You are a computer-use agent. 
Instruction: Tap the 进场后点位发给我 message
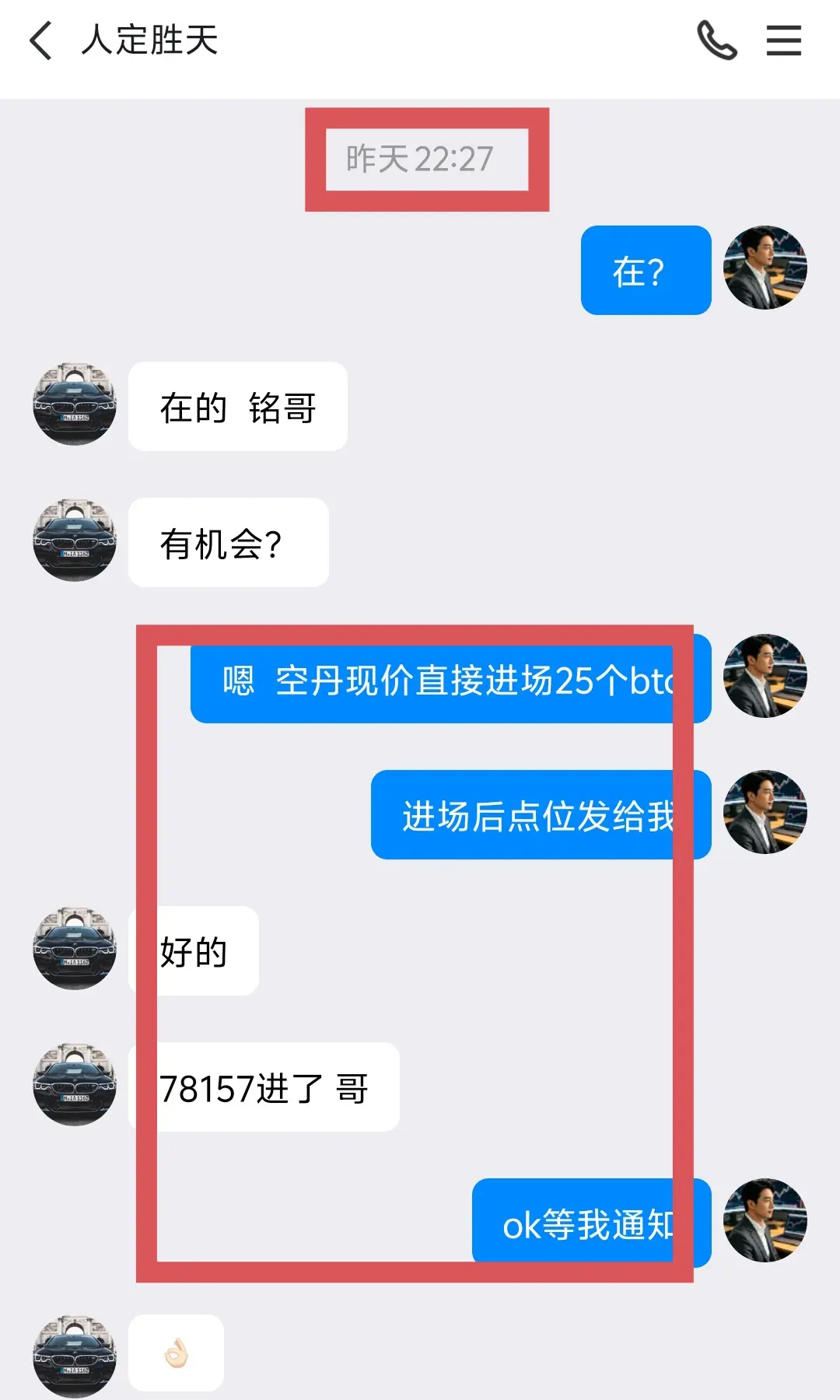point(541,814)
